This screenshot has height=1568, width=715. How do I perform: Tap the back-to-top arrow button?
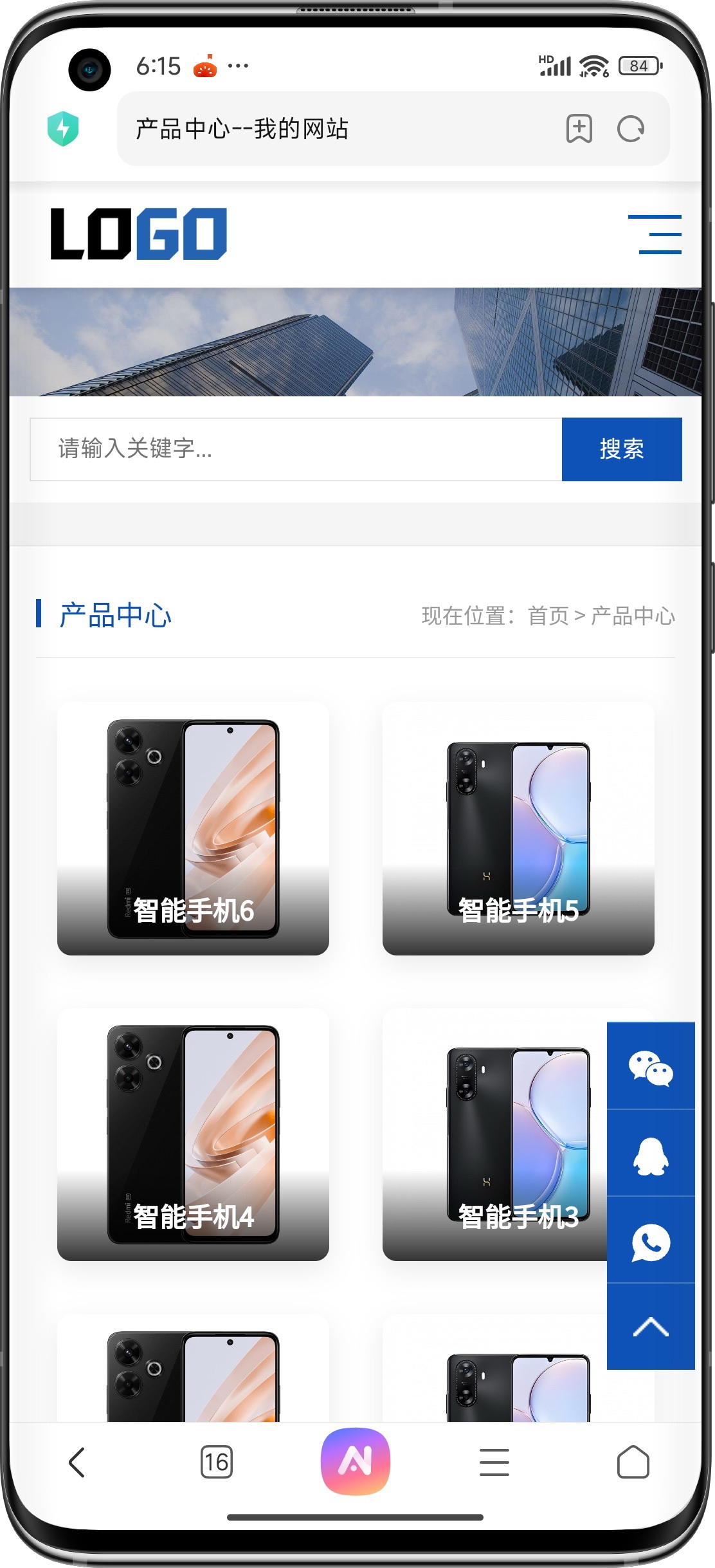pos(650,1327)
